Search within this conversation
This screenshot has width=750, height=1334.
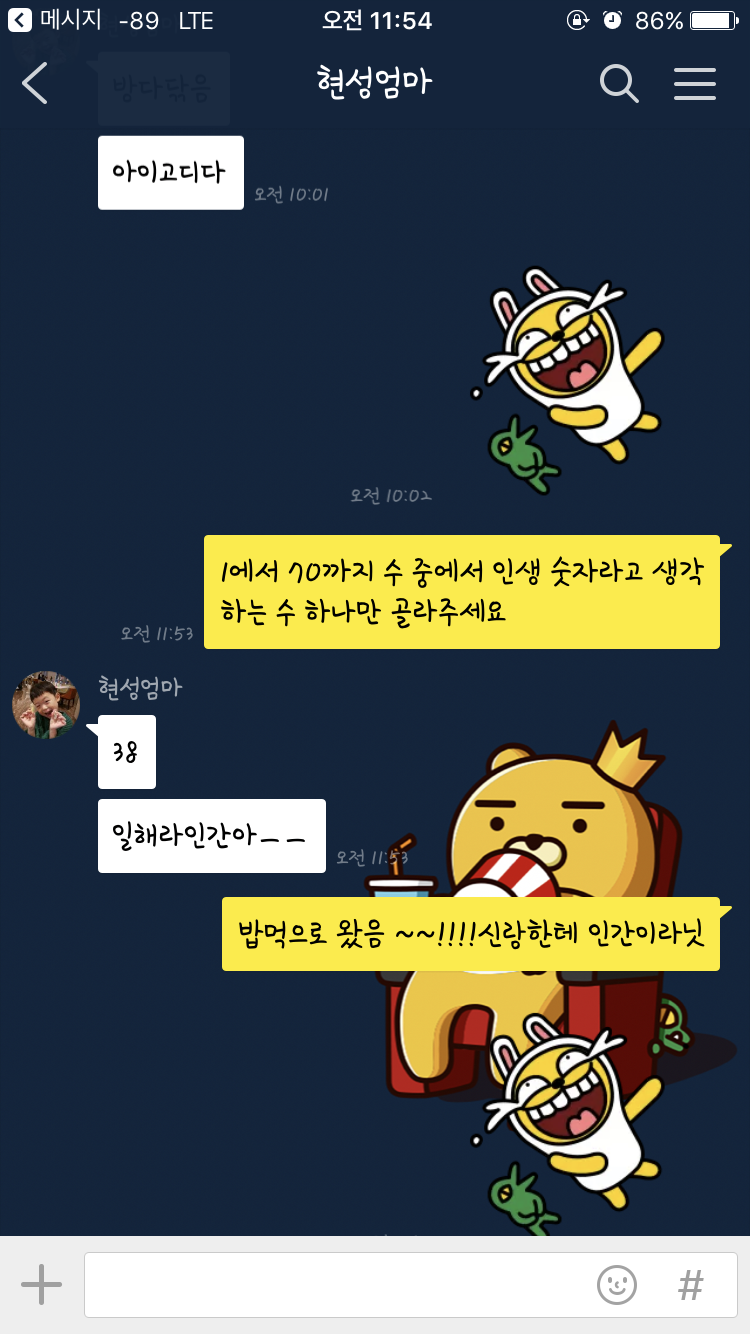(619, 84)
